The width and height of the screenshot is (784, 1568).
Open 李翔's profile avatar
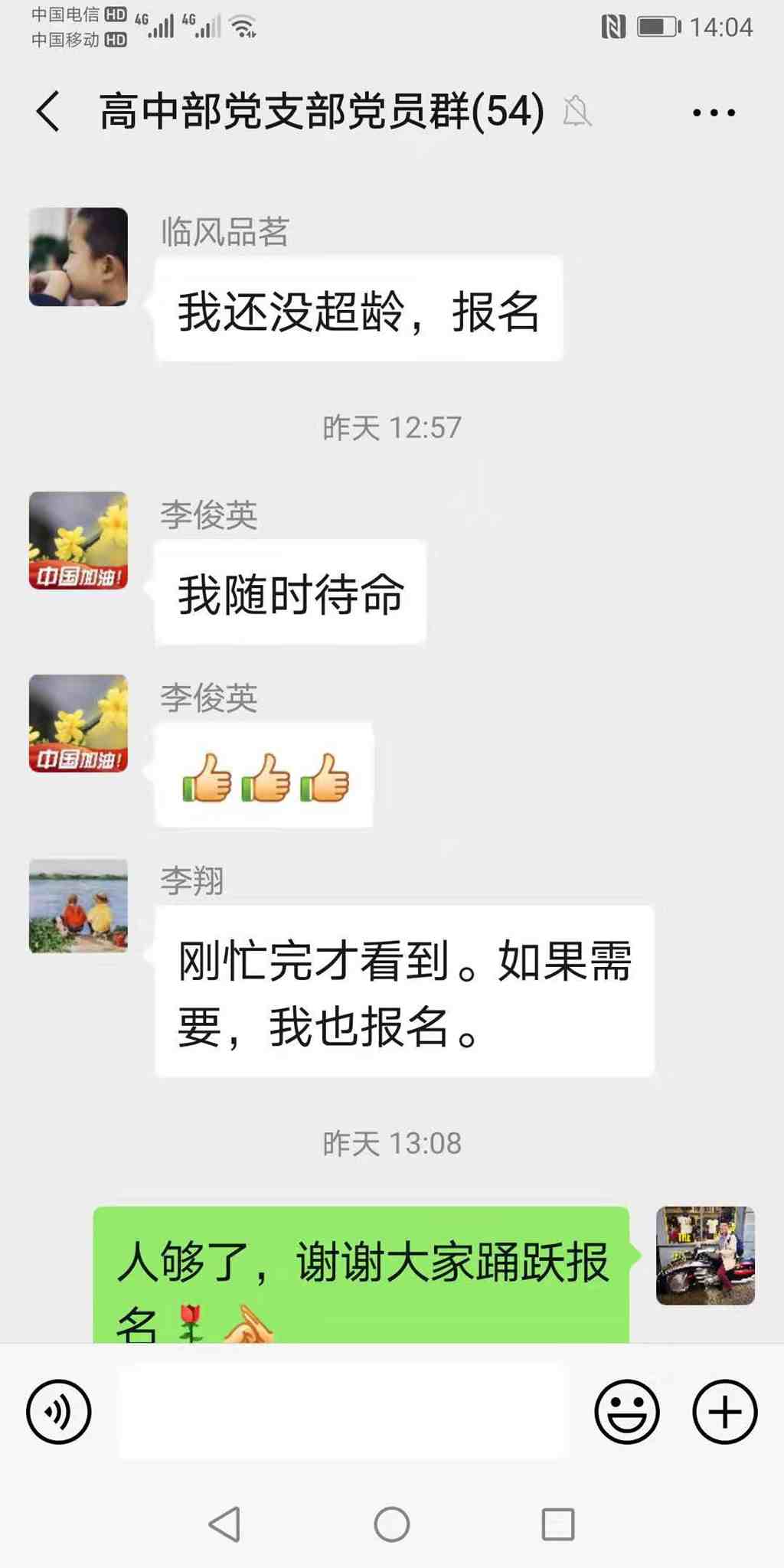coord(78,906)
